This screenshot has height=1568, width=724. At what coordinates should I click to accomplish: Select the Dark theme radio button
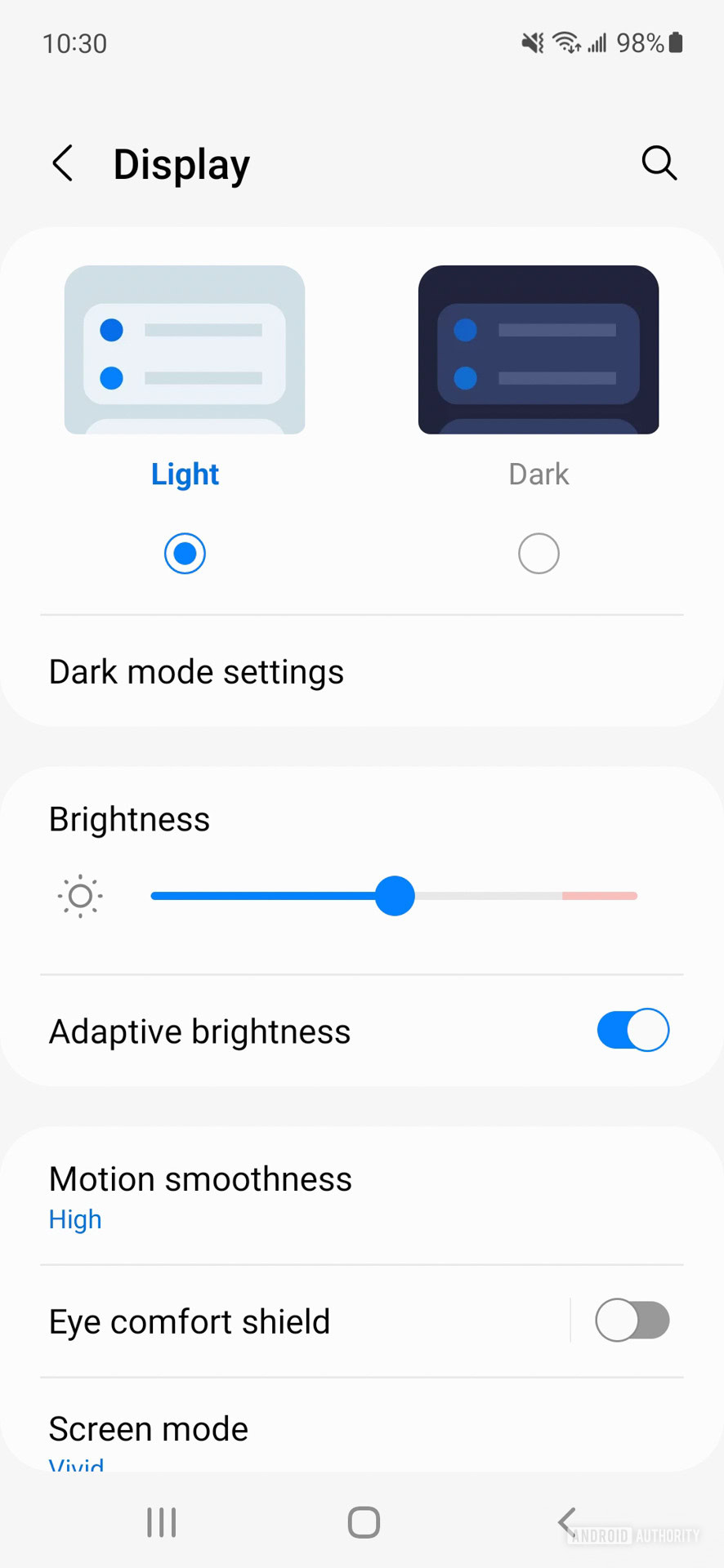click(539, 554)
